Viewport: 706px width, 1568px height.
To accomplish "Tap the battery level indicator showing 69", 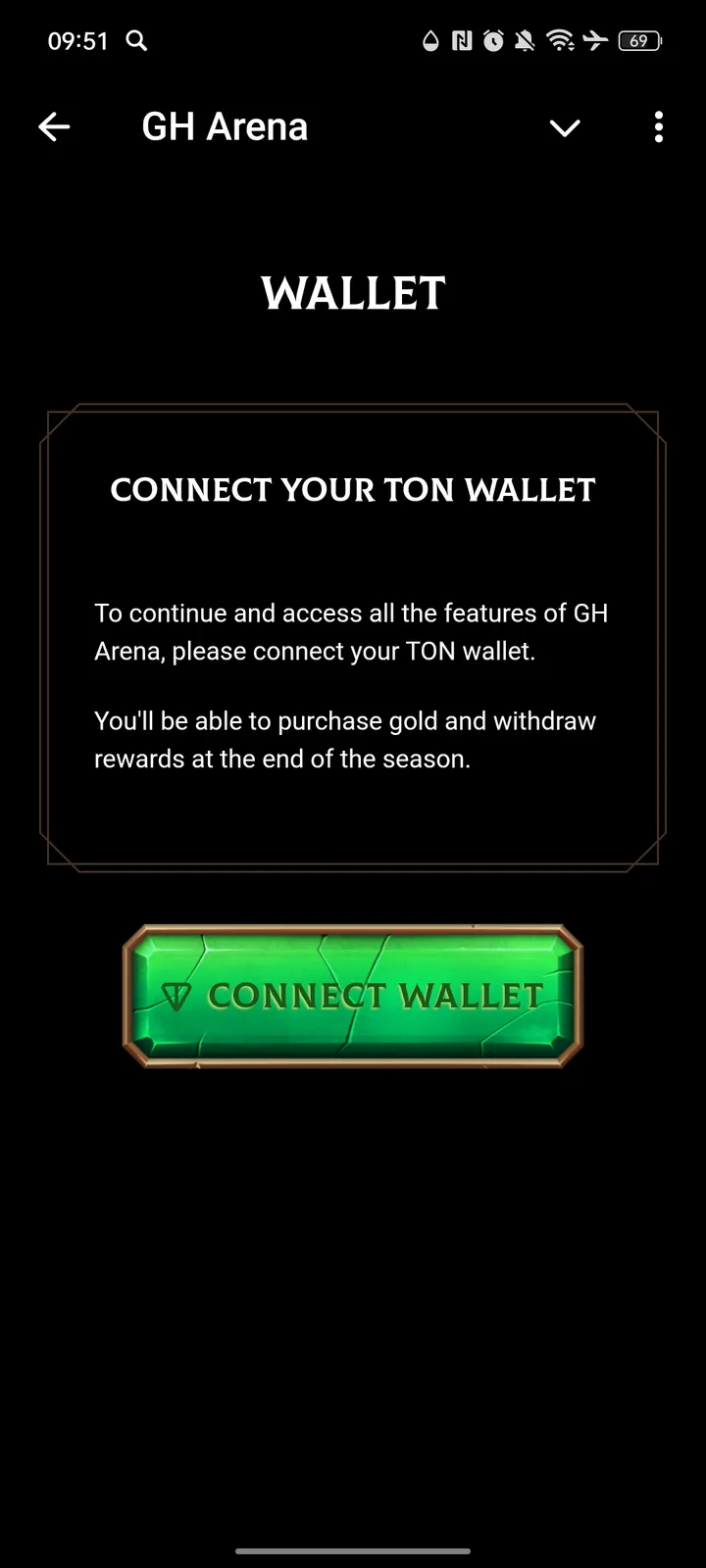I will pyautogui.click(x=639, y=40).
